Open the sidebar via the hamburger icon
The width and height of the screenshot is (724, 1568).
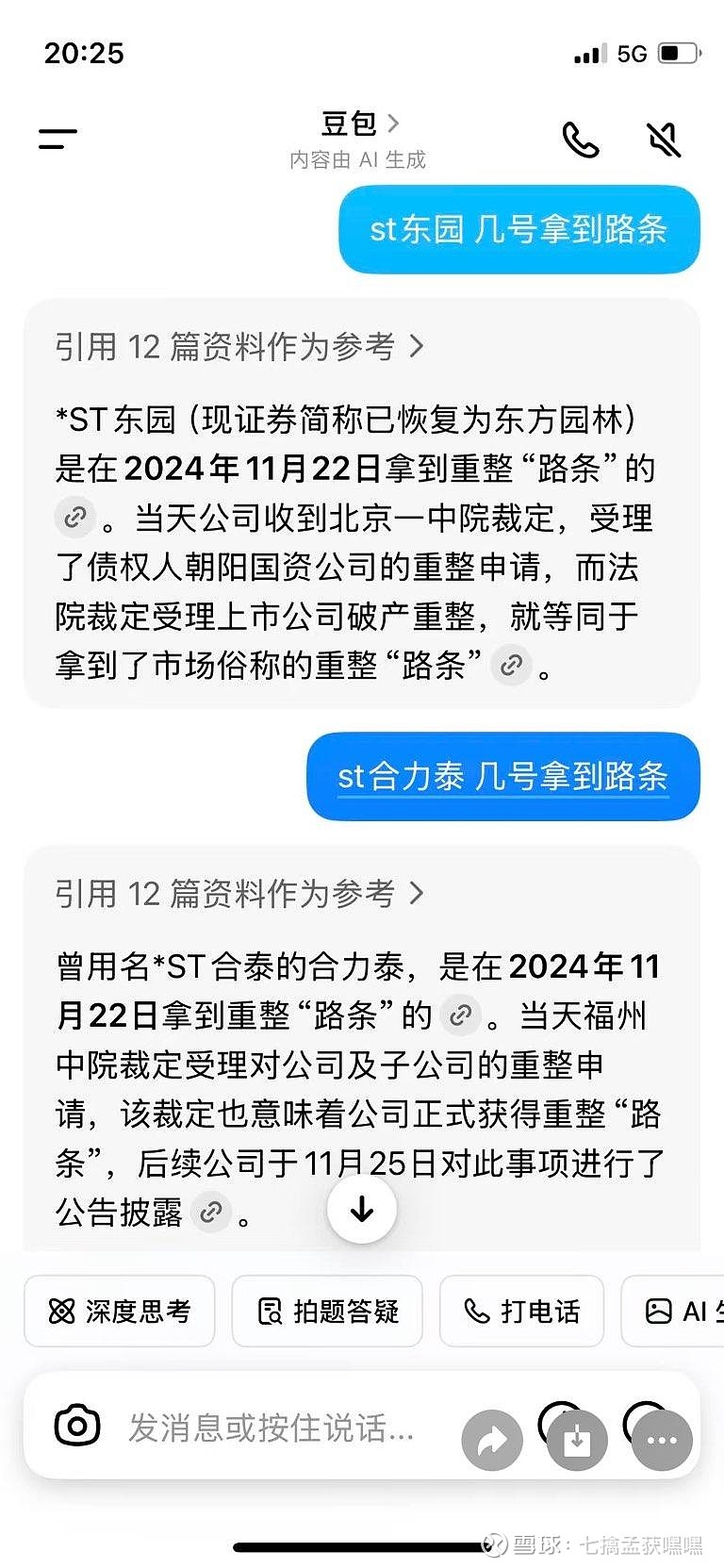[x=57, y=137]
